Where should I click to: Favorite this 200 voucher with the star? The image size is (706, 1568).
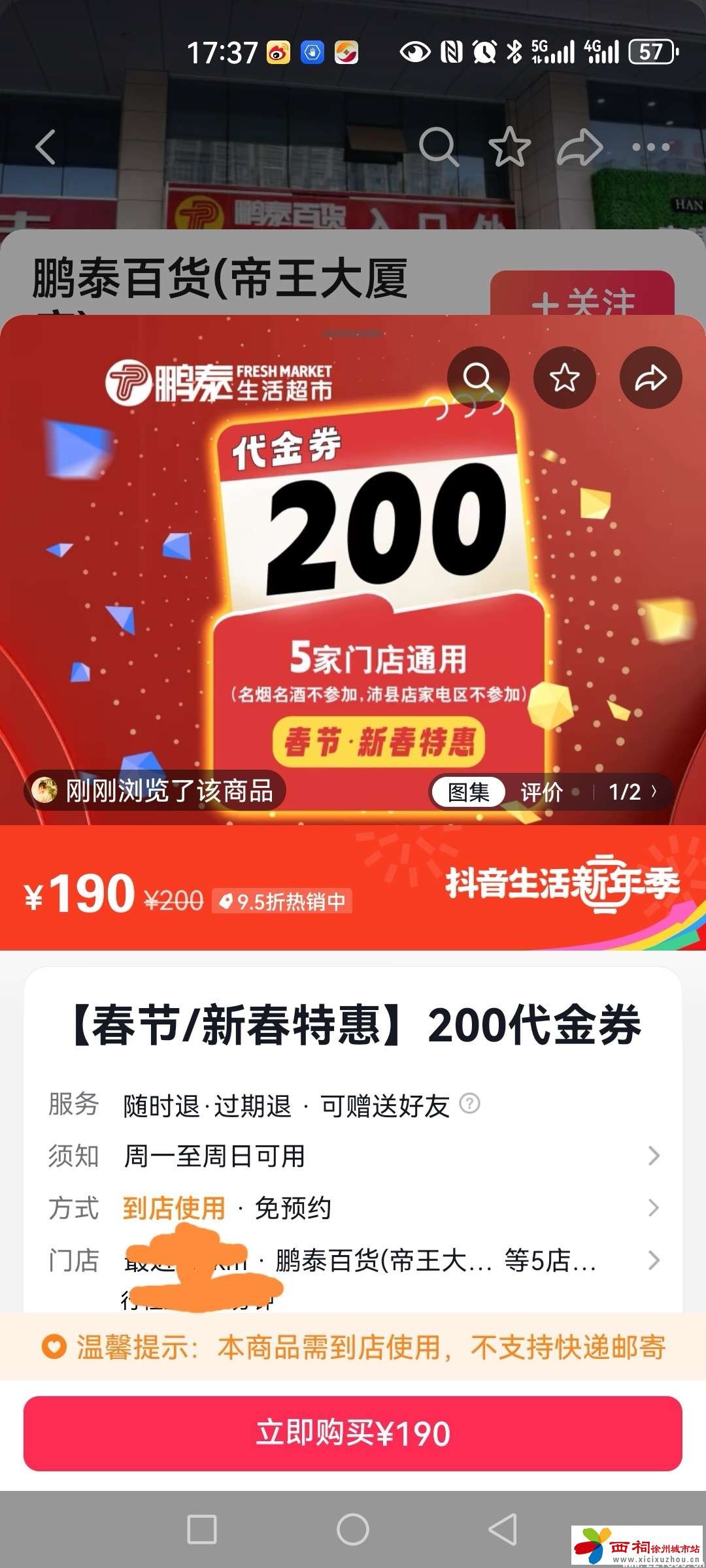[564, 378]
